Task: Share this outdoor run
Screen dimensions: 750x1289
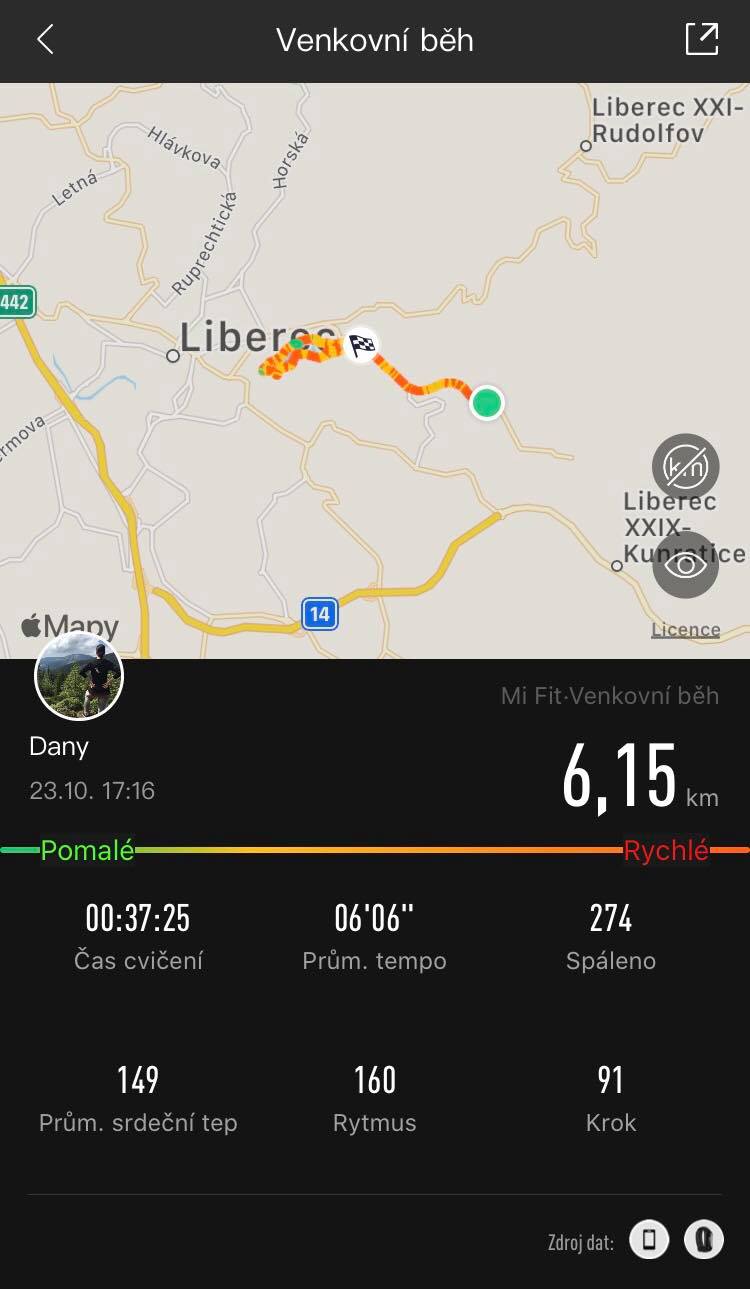Action: 702,39
